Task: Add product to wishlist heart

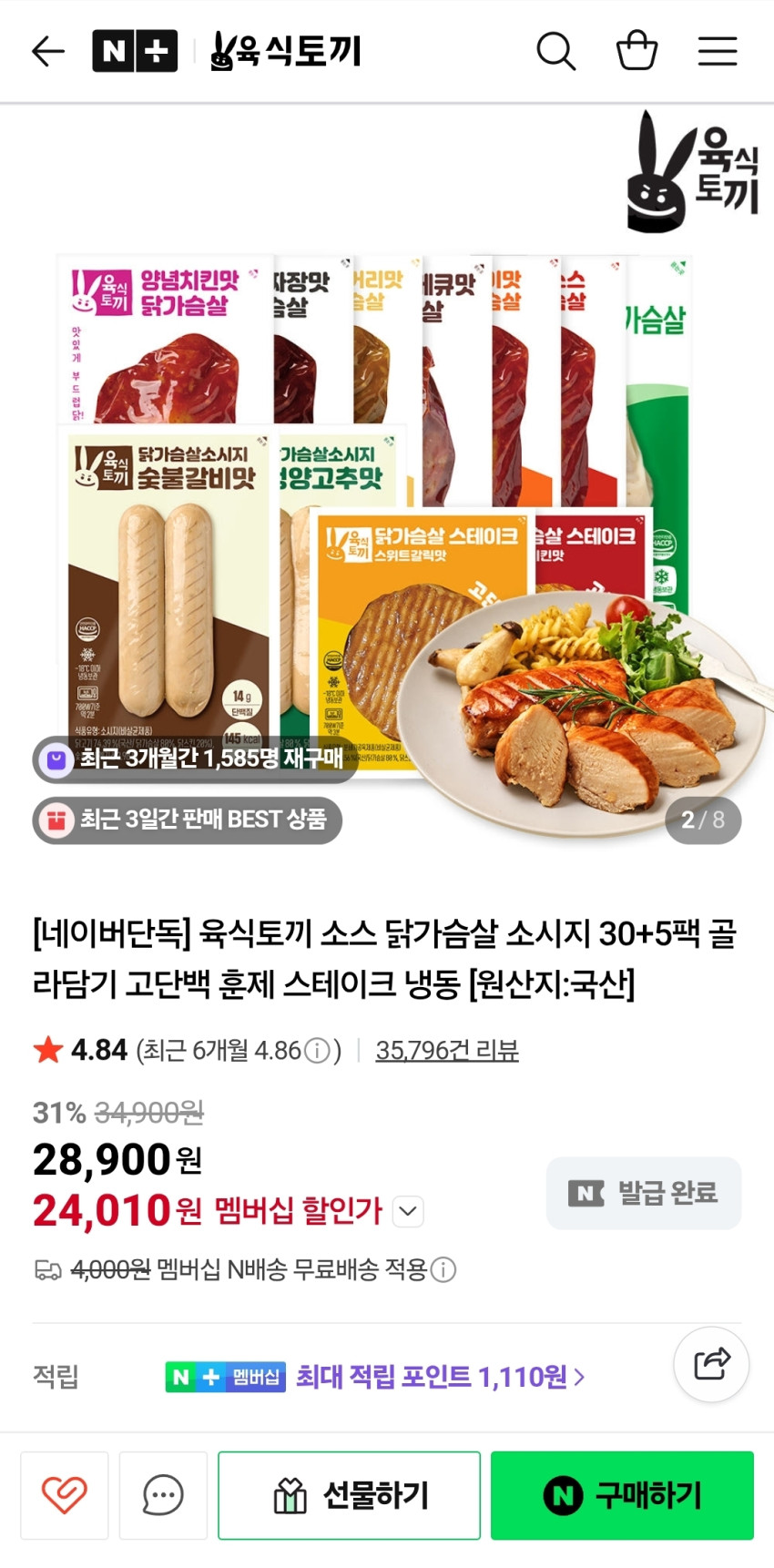Action: click(65, 1495)
